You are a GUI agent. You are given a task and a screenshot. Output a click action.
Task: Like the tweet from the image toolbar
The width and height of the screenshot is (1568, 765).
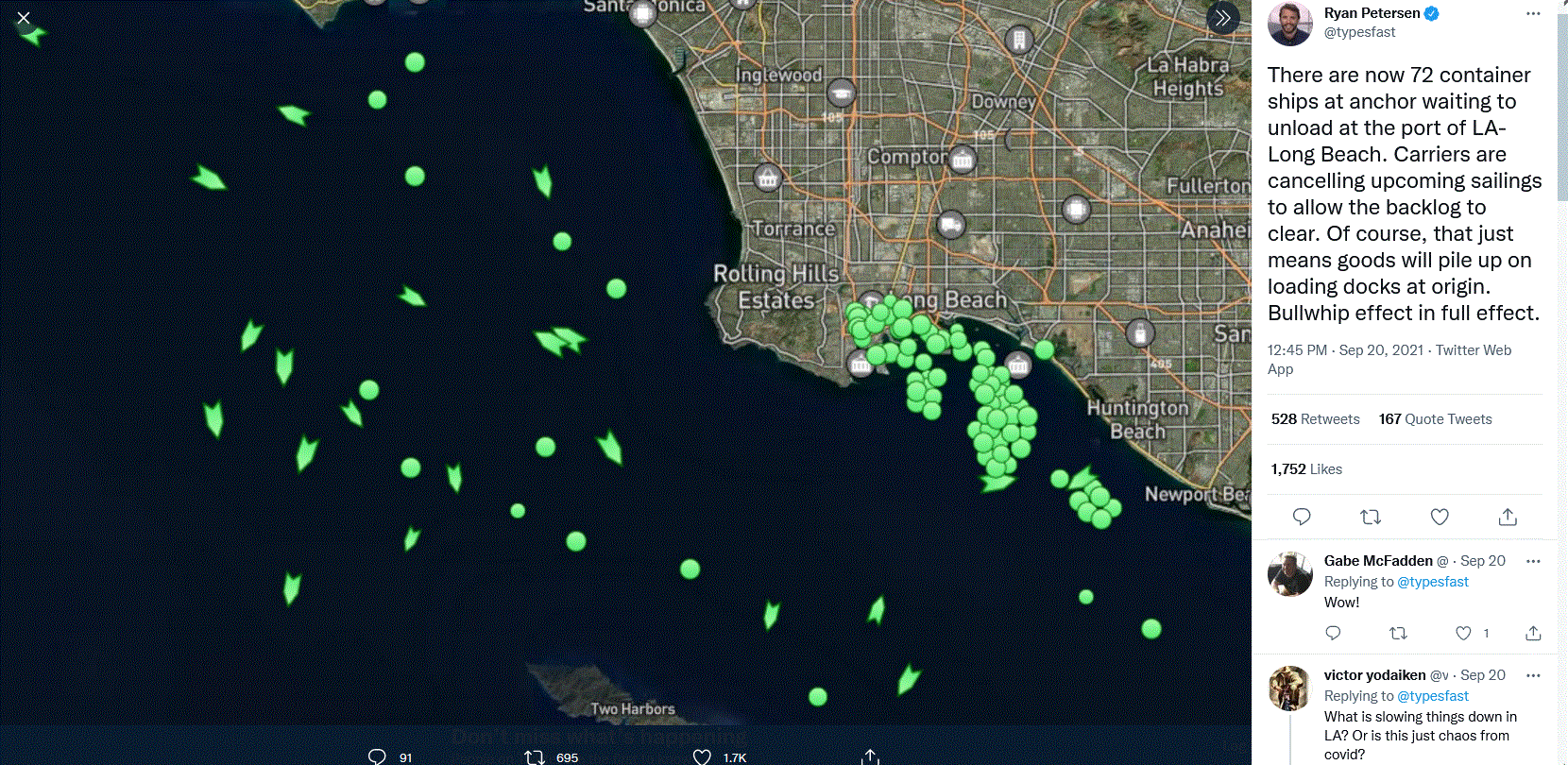click(702, 756)
